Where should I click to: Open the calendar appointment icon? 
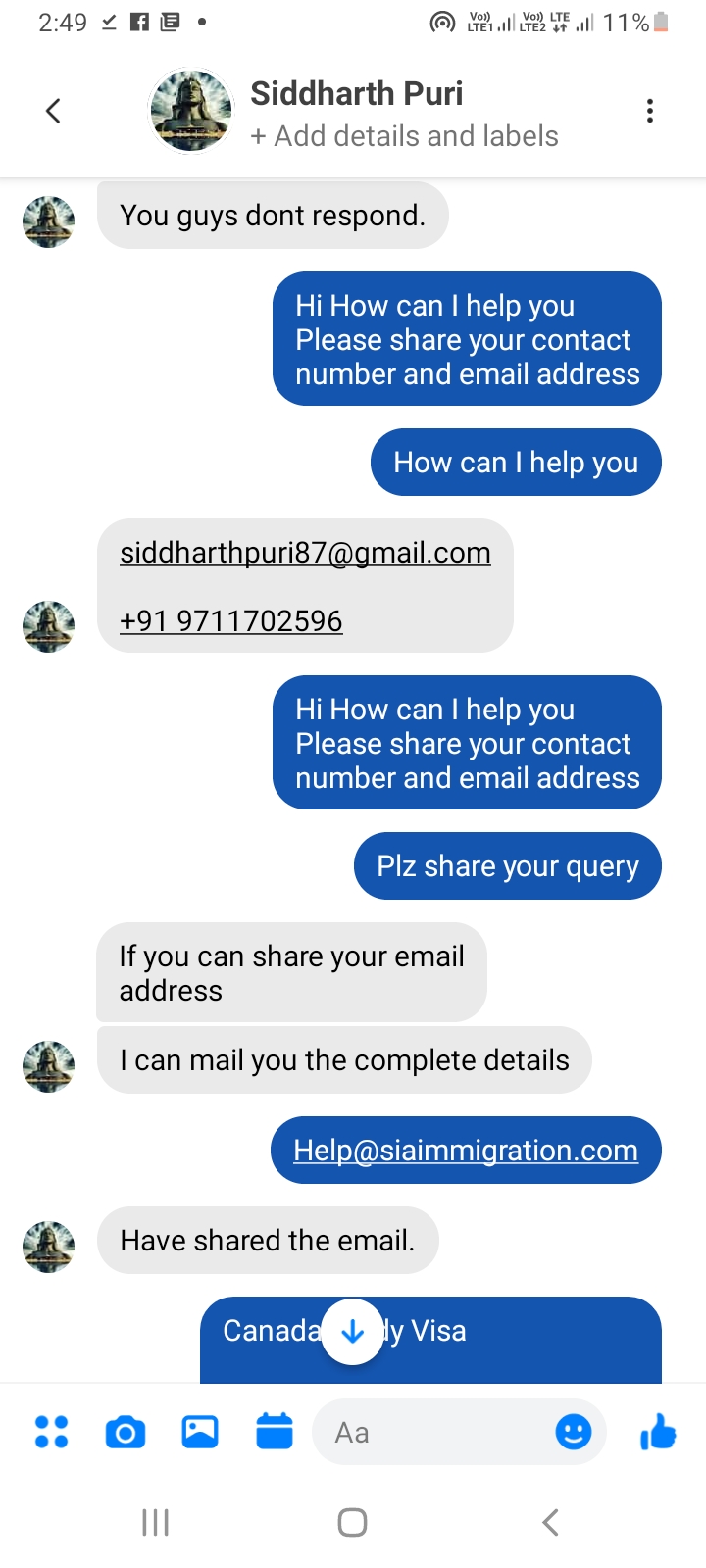pos(275,1431)
